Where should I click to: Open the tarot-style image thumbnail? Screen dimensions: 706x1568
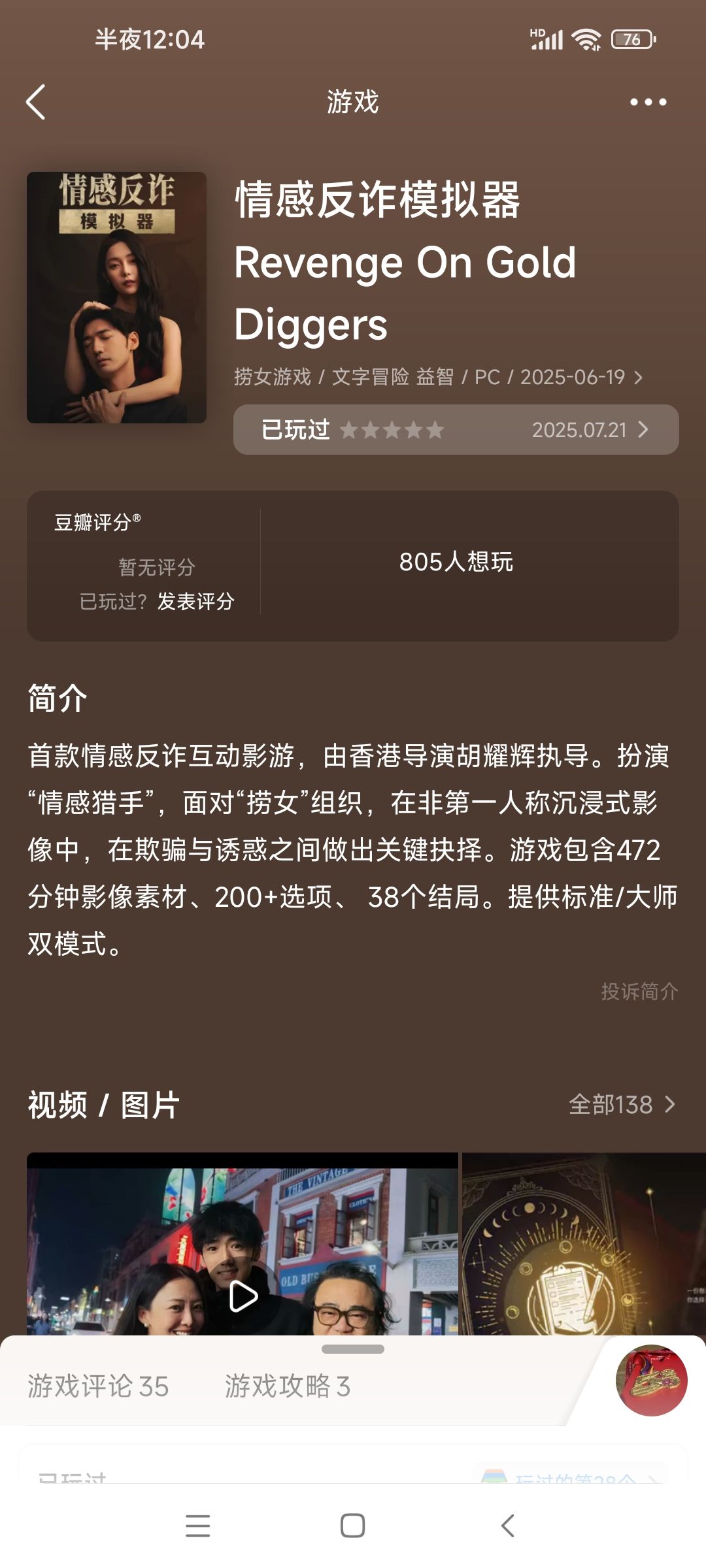(584, 1244)
